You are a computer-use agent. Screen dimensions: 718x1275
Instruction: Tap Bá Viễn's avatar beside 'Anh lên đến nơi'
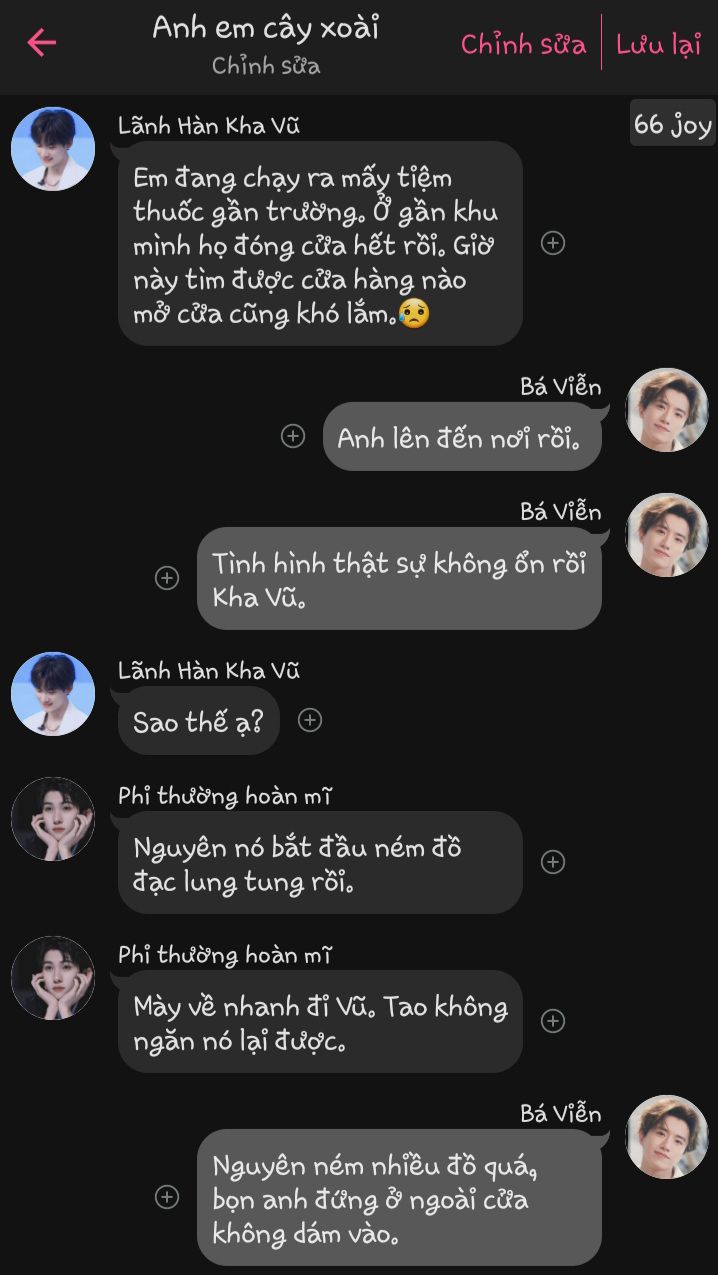[x=666, y=410]
